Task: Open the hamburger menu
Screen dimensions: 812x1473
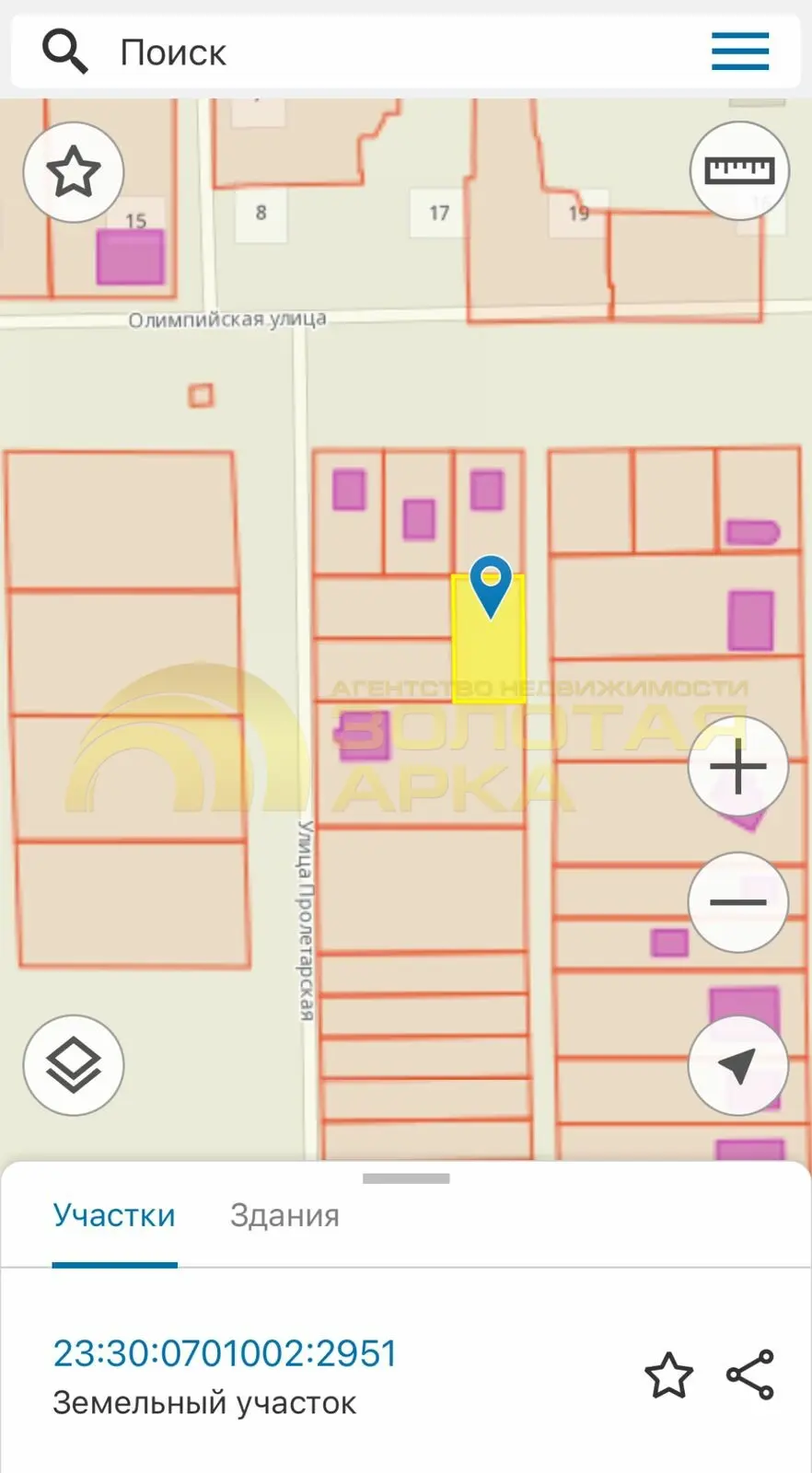Action: (x=740, y=52)
